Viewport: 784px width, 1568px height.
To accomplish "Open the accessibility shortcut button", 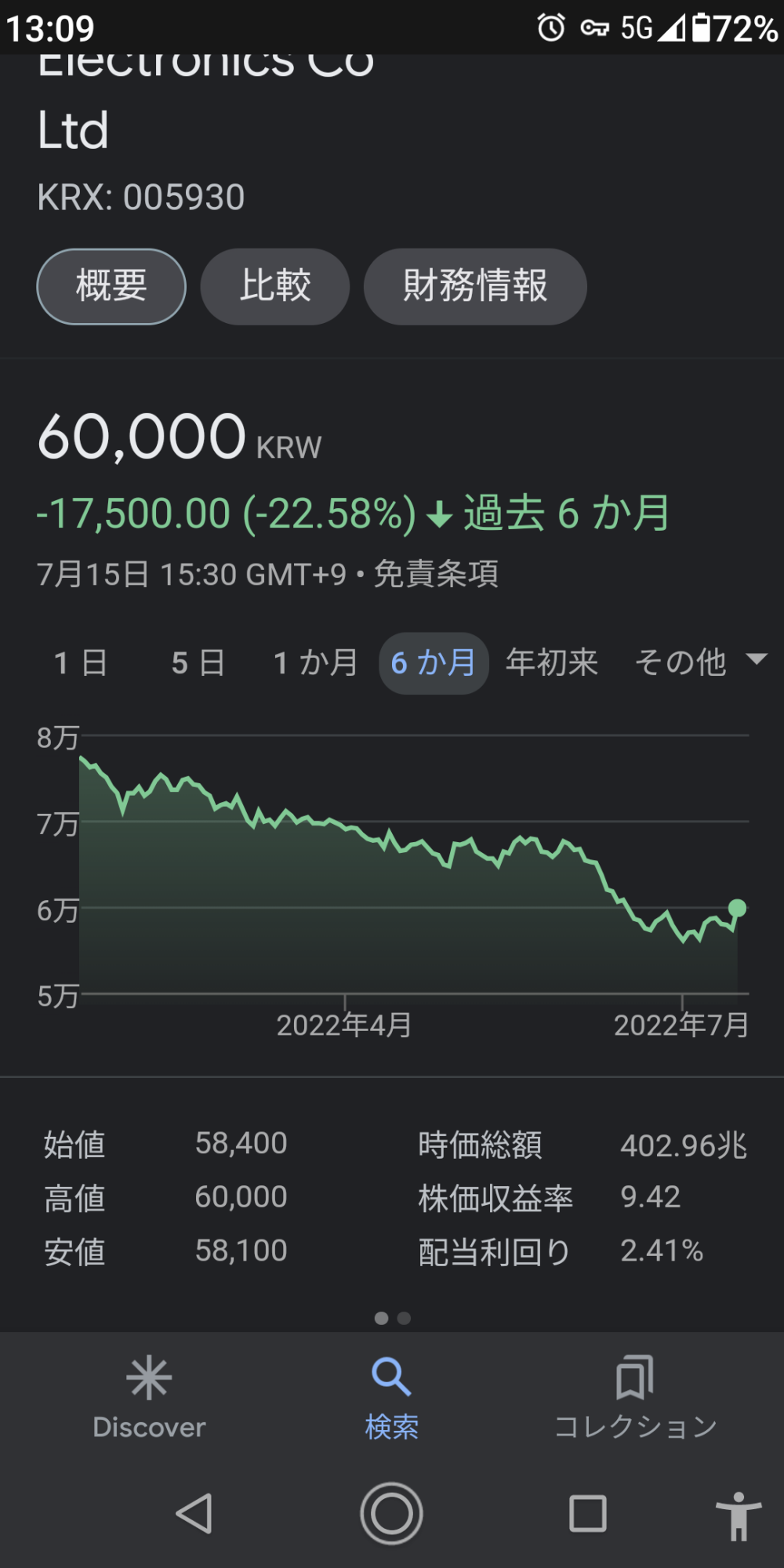I will pos(738,1515).
